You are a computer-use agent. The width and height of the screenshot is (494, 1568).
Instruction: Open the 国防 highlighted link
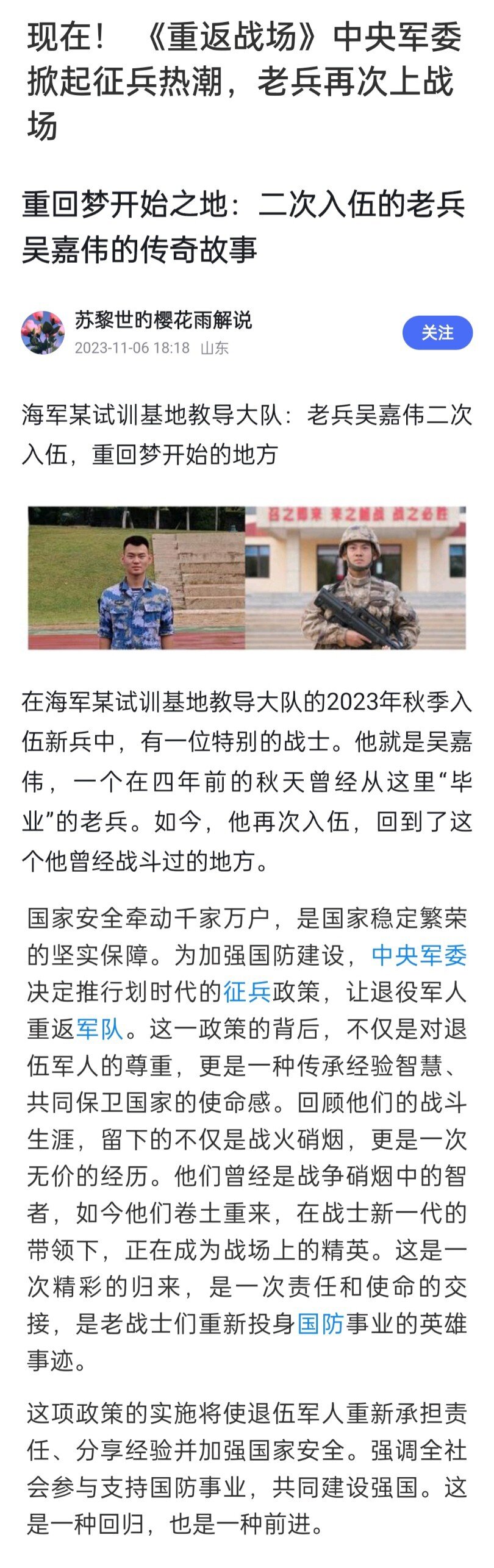pyautogui.click(x=321, y=1324)
